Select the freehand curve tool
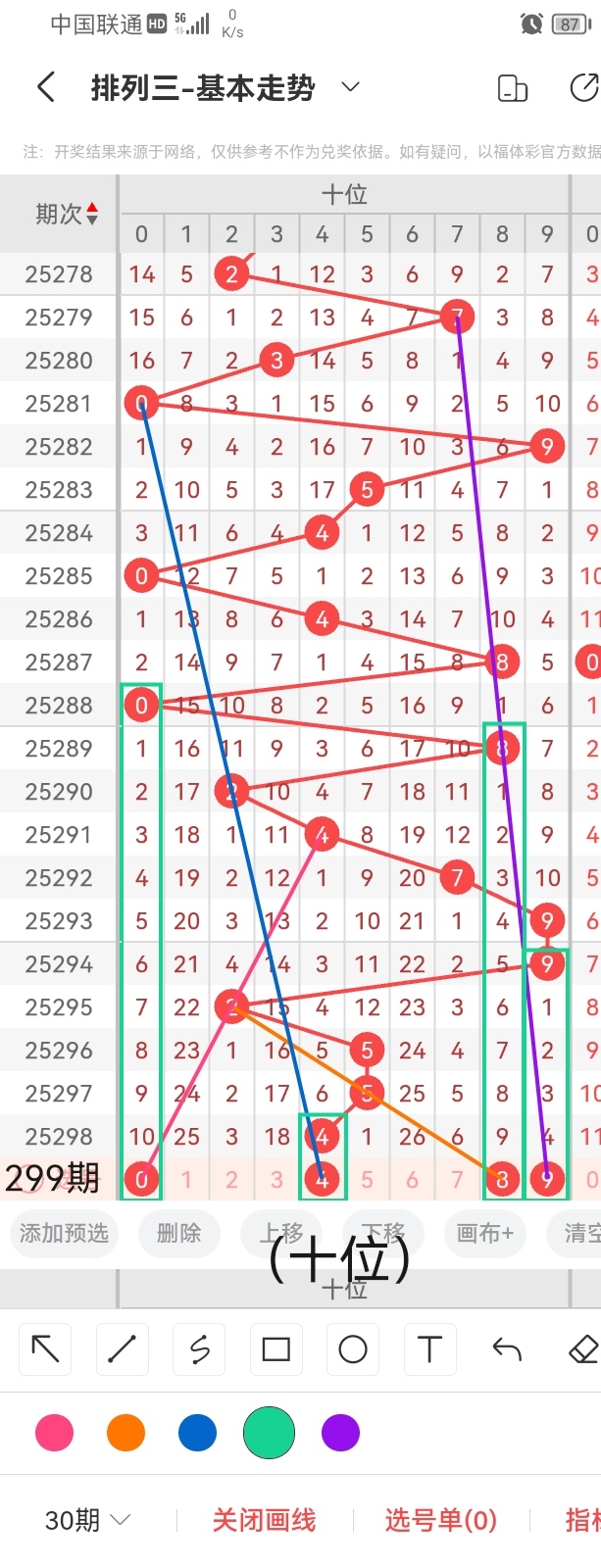This screenshot has height=1568, width=601. point(199,1349)
